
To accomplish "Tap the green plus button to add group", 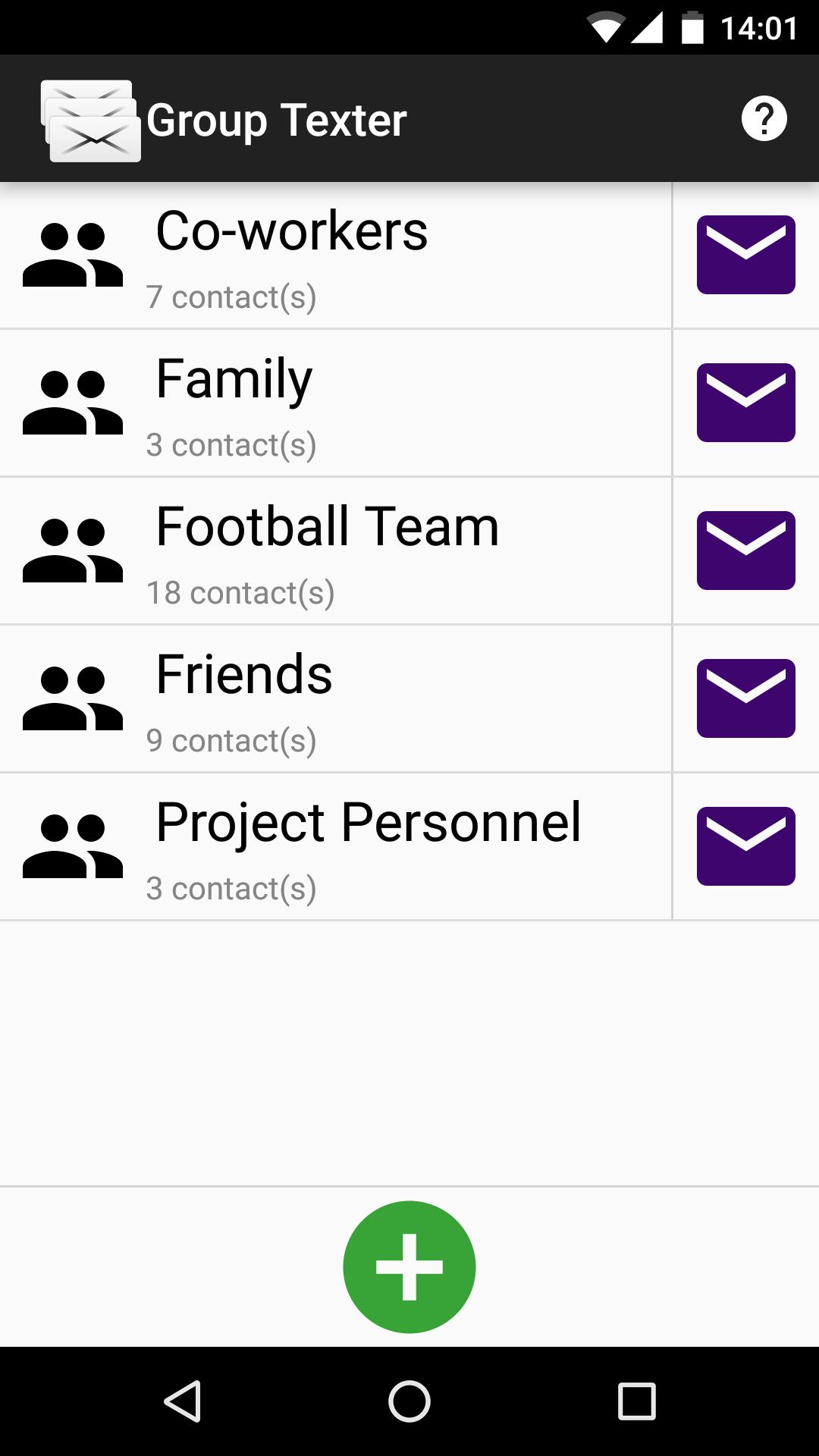I will (x=409, y=1266).
